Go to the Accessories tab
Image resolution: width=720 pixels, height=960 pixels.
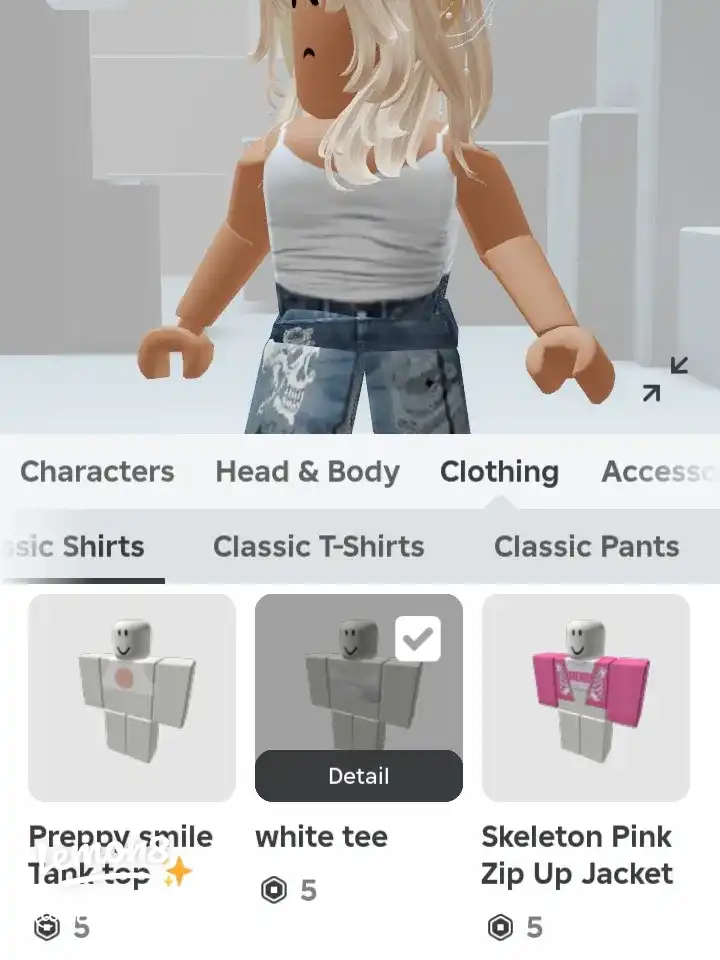[x=658, y=472]
